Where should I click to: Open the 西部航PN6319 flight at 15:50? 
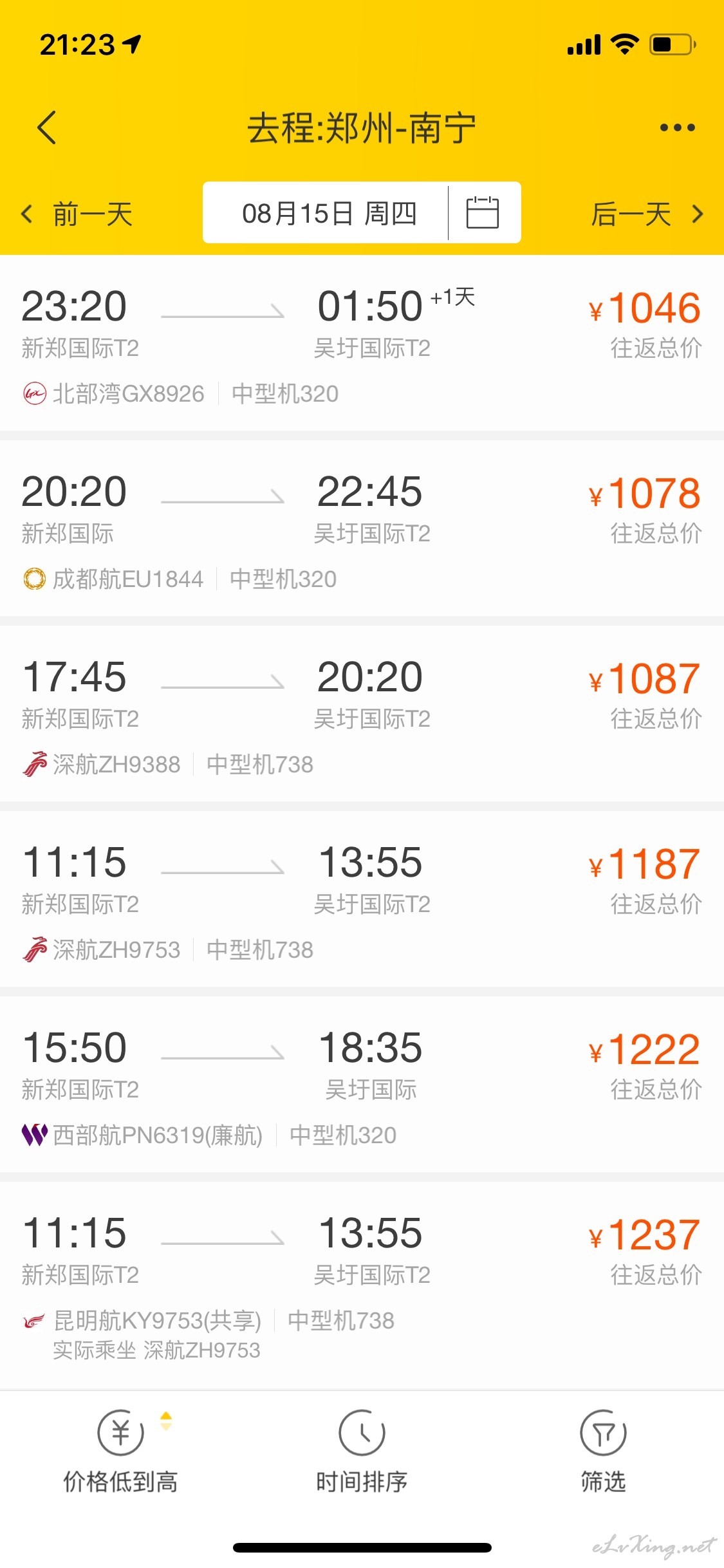point(362,1085)
